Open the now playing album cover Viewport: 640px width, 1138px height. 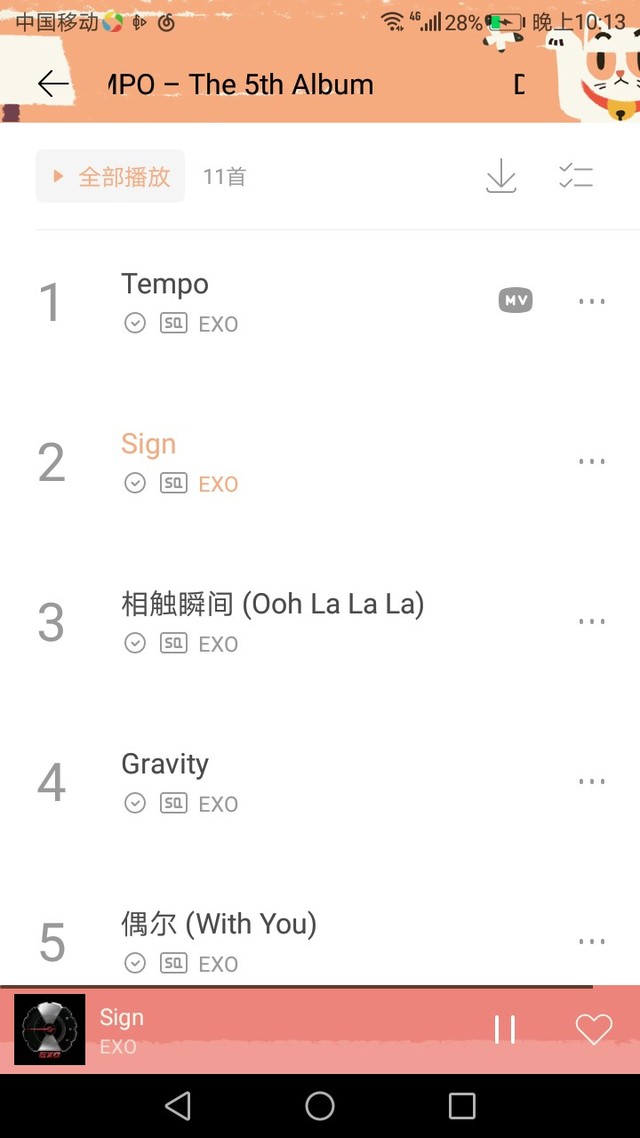[49, 1030]
